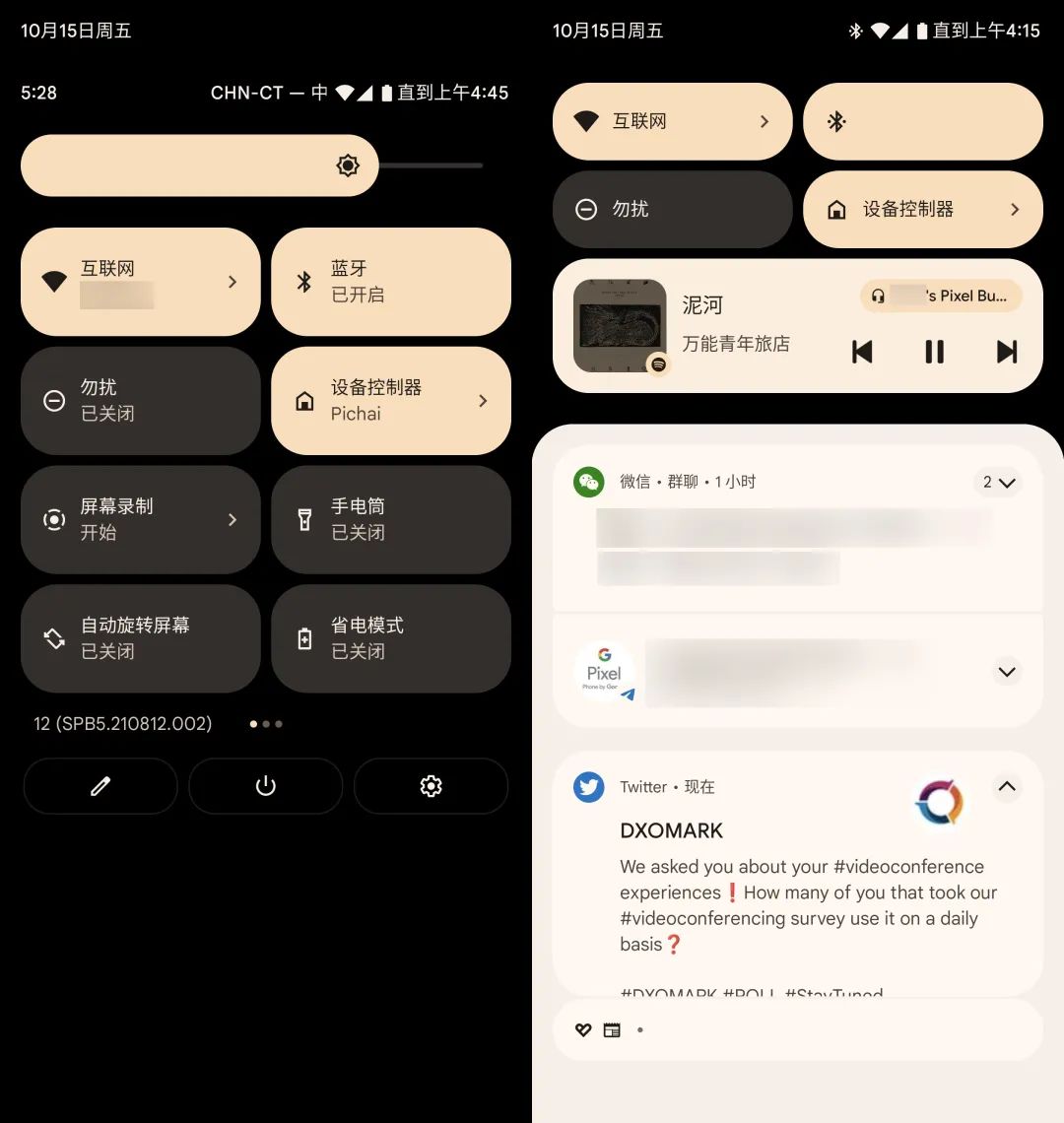This screenshot has height=1123, width=1064.
Task: Skip to the next track
Action: click(1006, 352)
